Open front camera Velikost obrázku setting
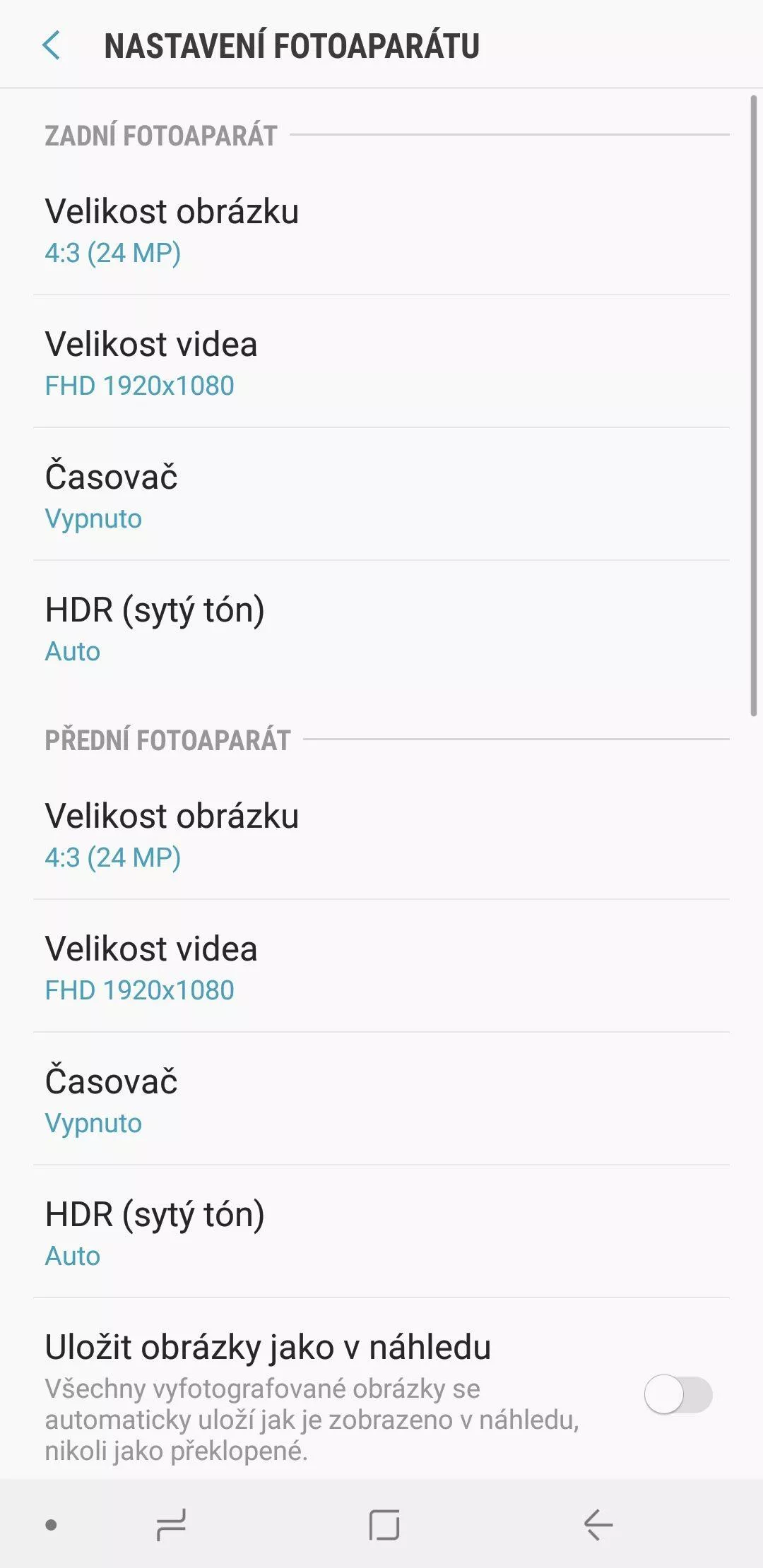 click(x=381, y=834)
